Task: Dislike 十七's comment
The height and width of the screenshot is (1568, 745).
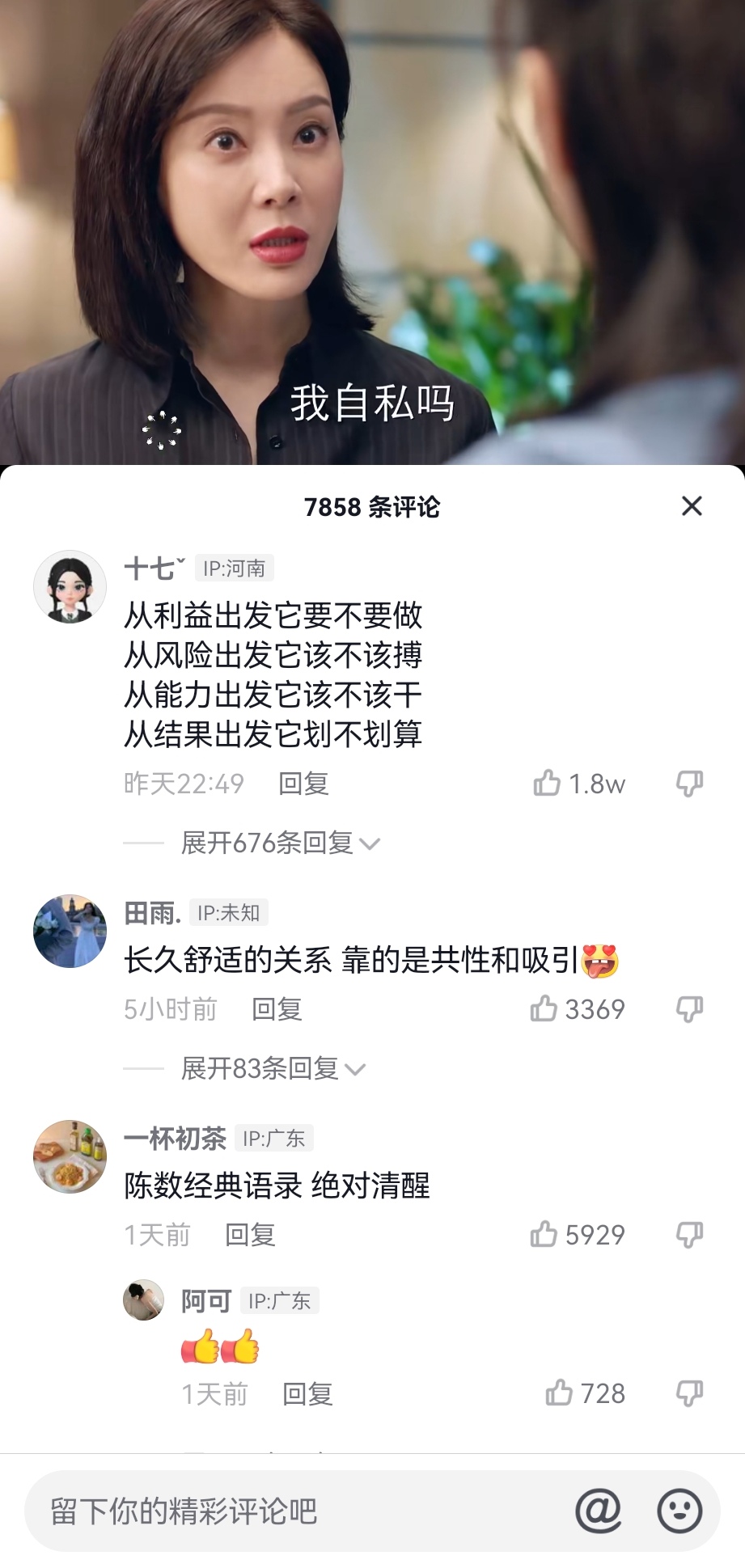Action: pos(689,783)
